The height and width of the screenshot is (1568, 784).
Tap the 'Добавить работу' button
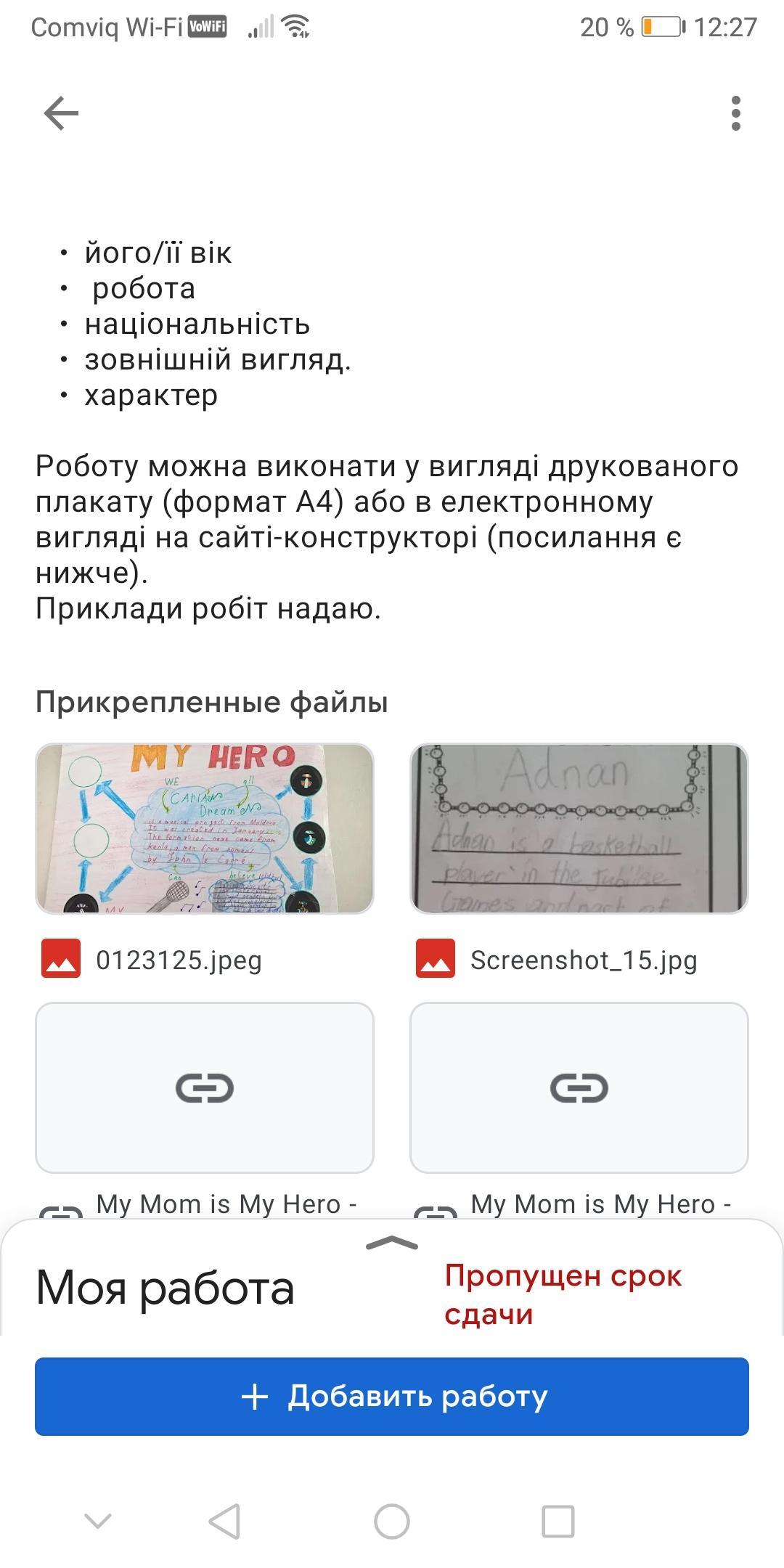(x=392, y=1397)
